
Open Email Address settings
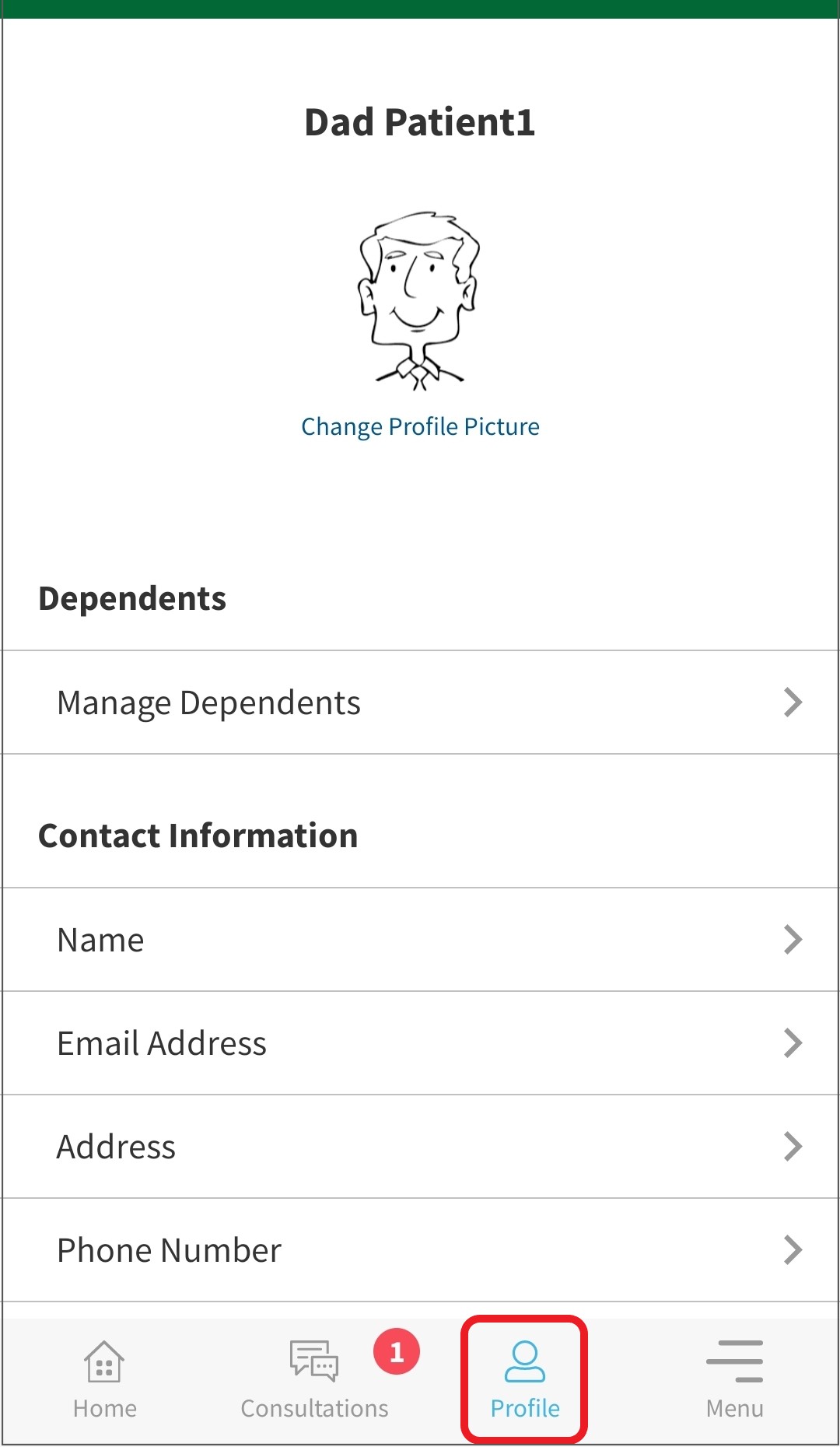[x=420, y=1043]
